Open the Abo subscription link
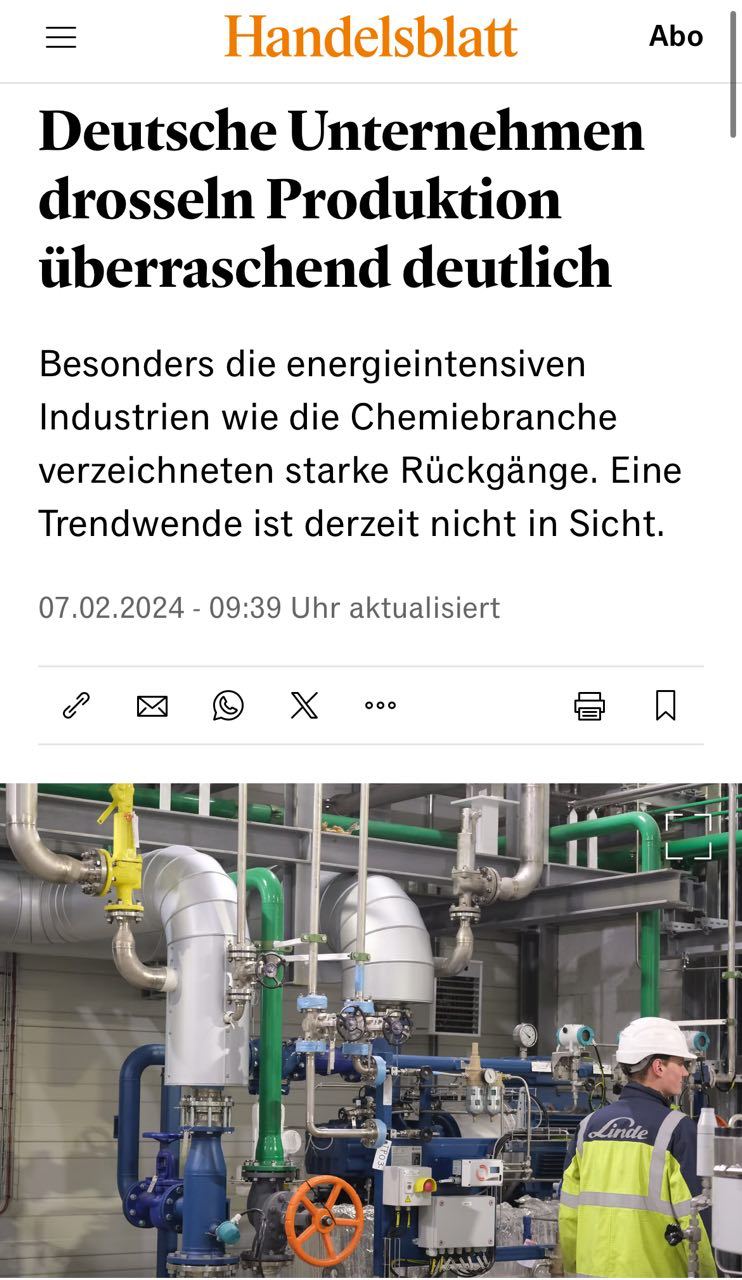The image size is (742, 1280). 676,37
